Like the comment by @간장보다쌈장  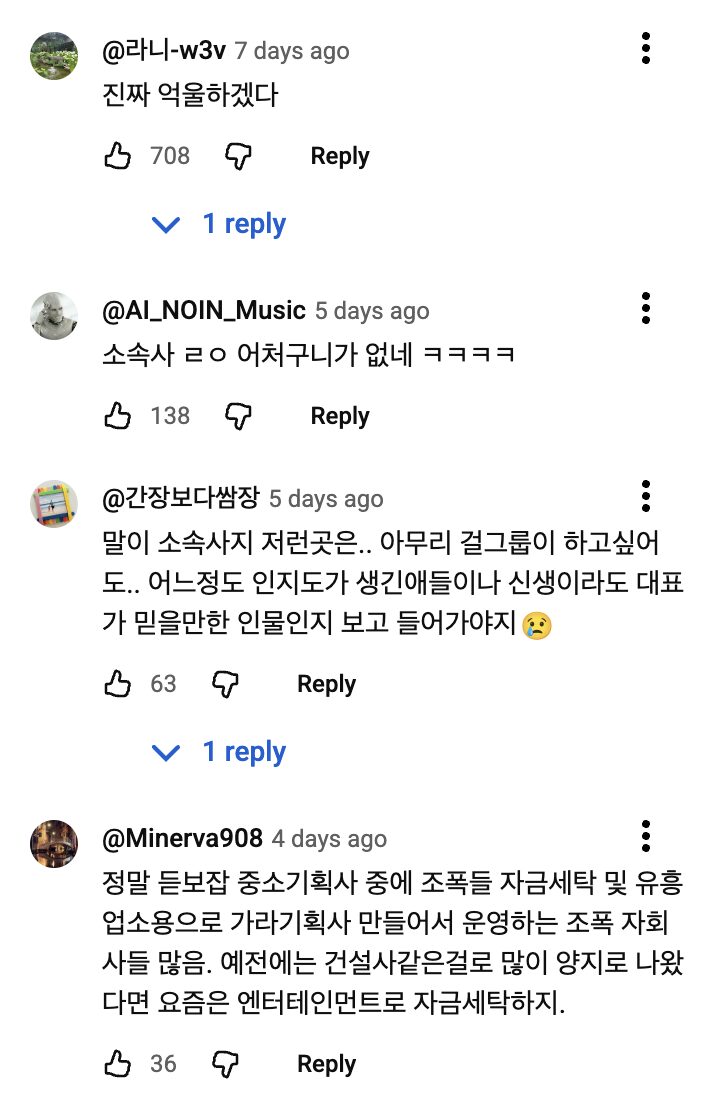pos(118,684)
